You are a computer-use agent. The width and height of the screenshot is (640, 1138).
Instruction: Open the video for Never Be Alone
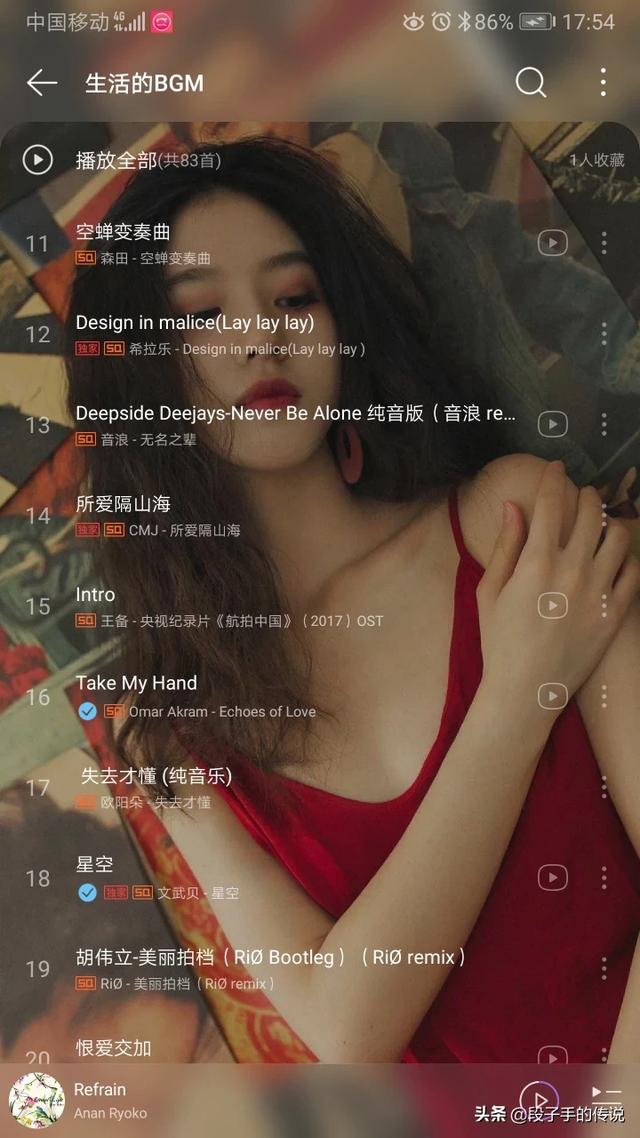tap(552, 424)
